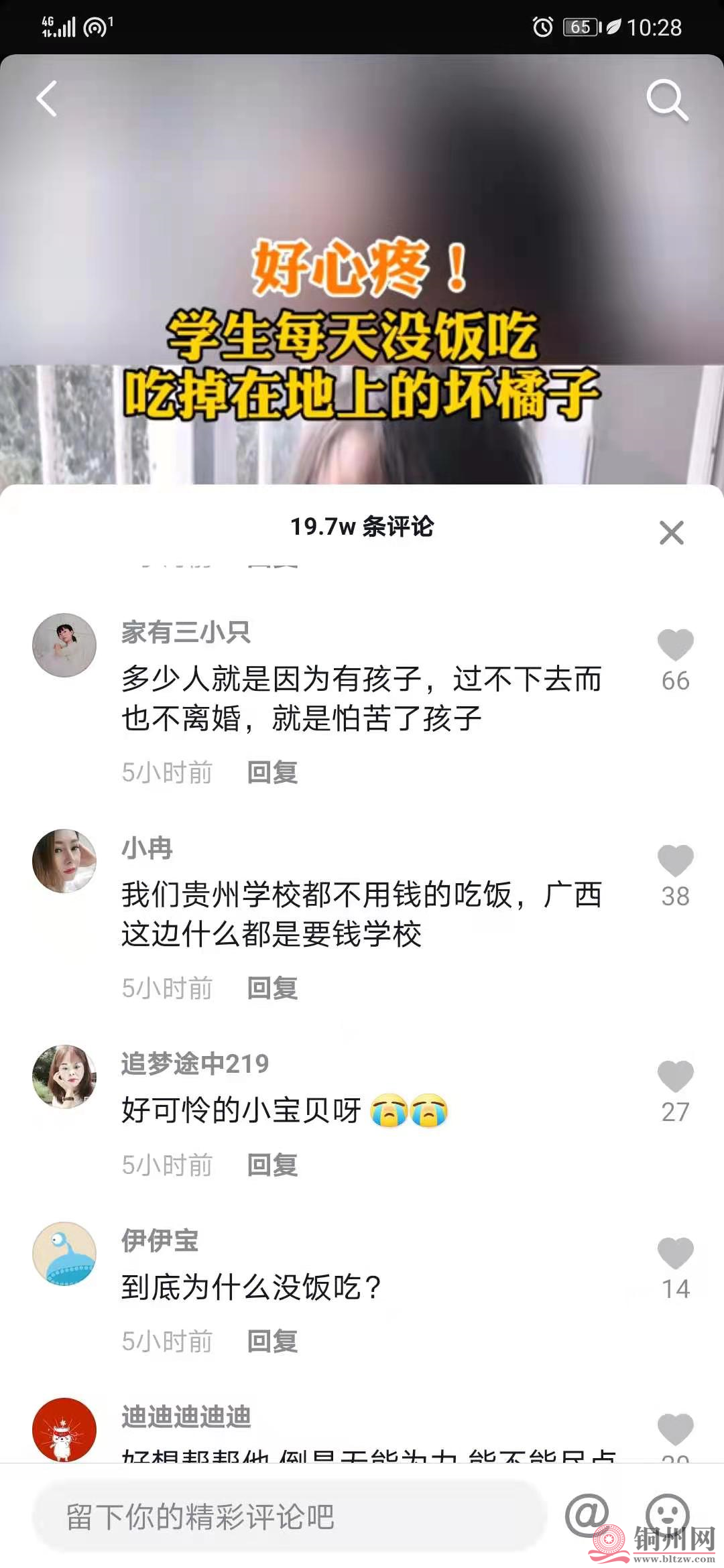The width and height of the screenshot is (724, 1568).
Task: Open 迪迪迪迪迪's profile avatar
Action: [x=64, y=1429]
